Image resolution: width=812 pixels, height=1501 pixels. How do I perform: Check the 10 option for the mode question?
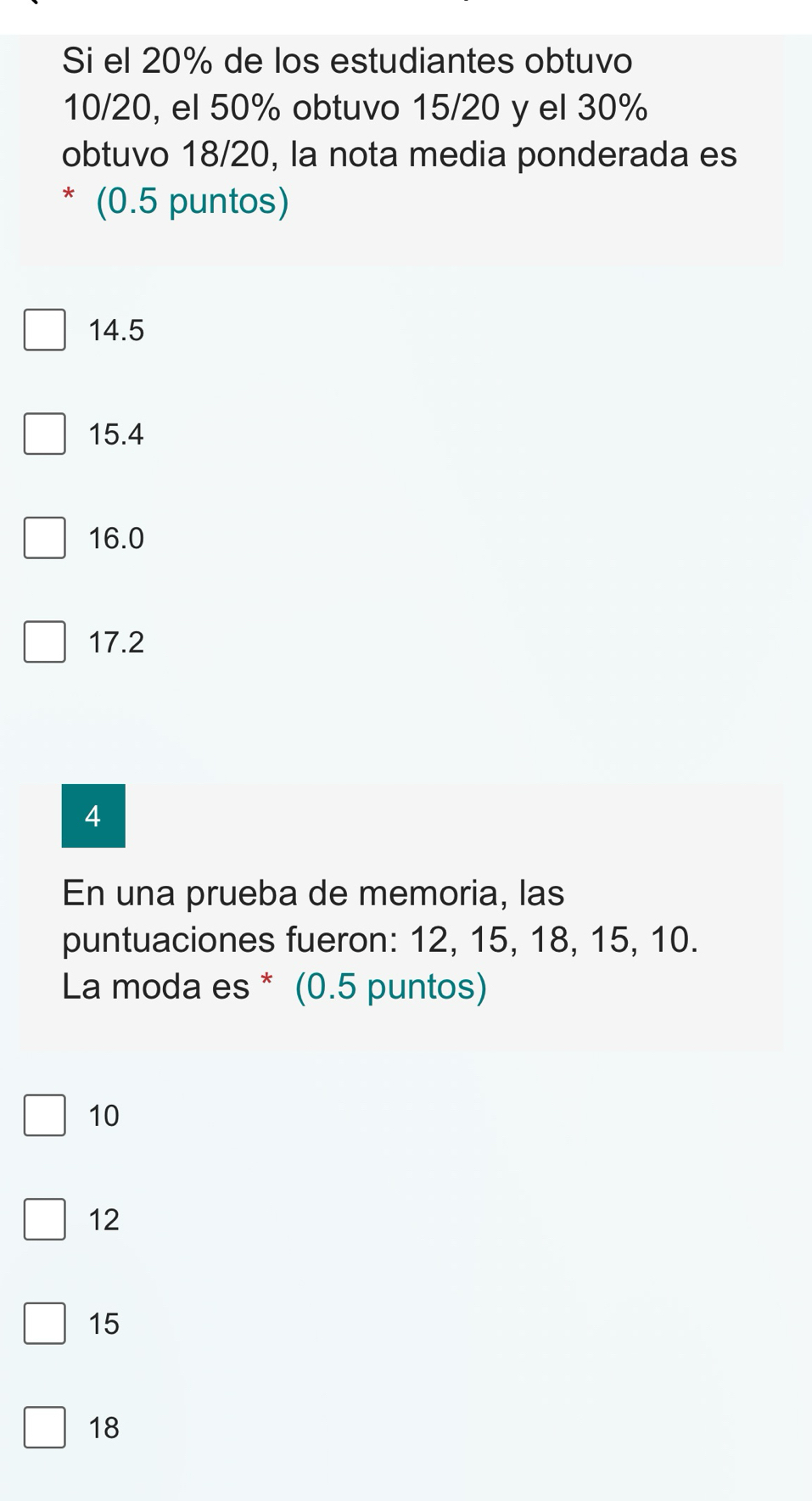[x=44, y=1116]
